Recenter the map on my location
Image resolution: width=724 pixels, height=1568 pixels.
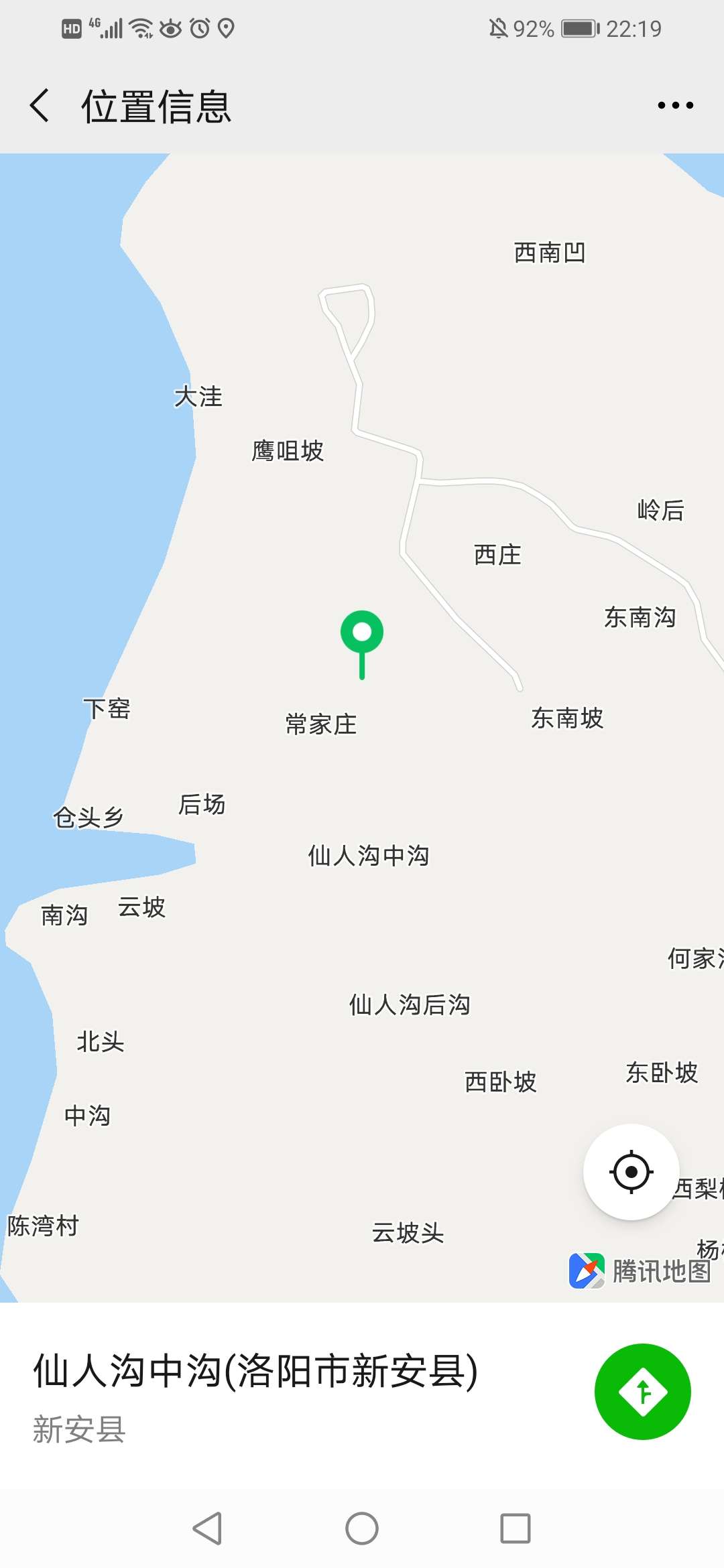click(x=631, y=1172)
